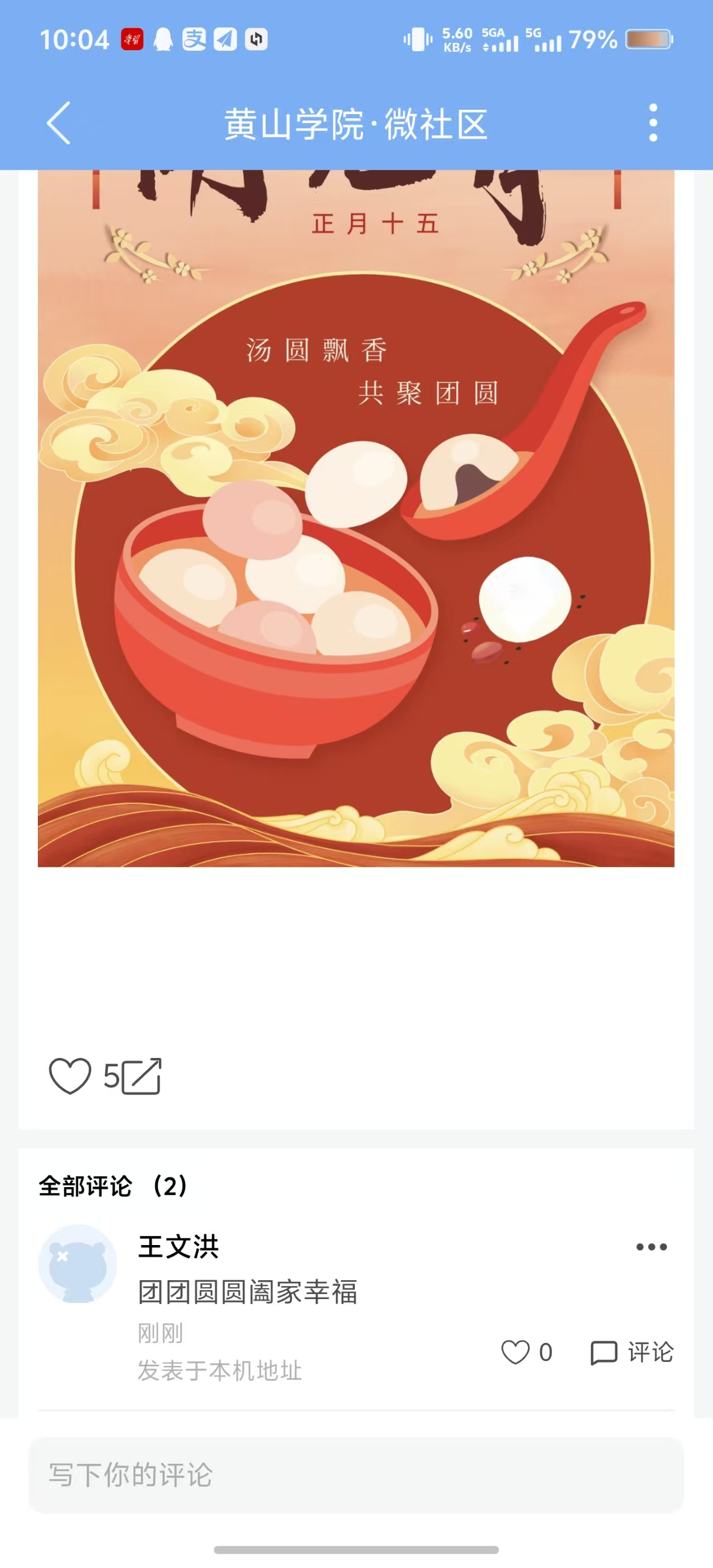Like the post with the heart icon
713x1568 pixels.
point(70,1076)
